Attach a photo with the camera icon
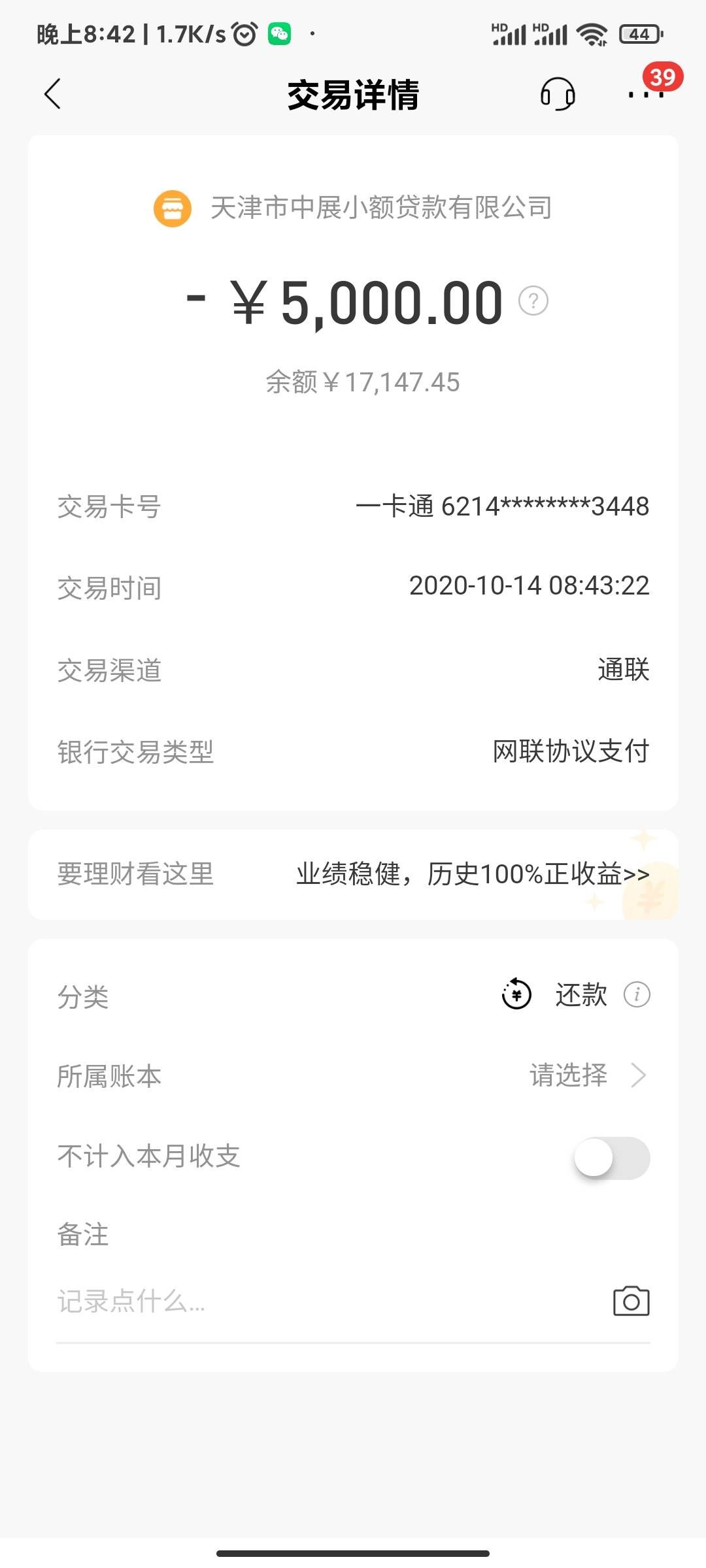The image size is (706, 1568). click(631, 1301)
